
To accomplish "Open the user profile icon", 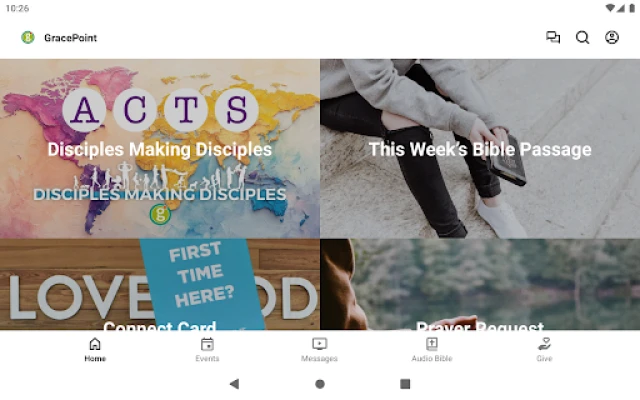I will click(612, 38).
